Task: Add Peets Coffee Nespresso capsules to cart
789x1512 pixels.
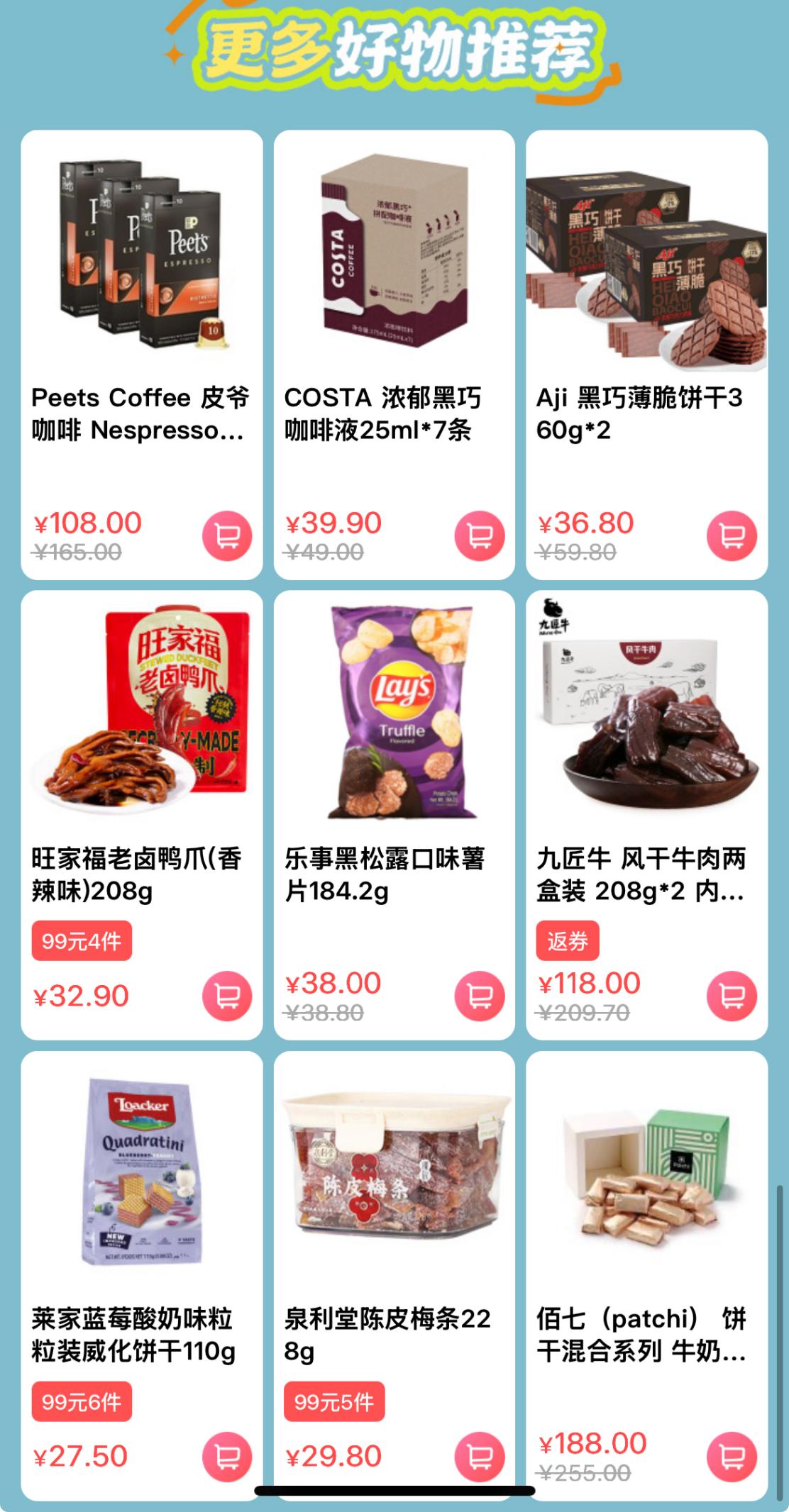Action: (227, 536)
